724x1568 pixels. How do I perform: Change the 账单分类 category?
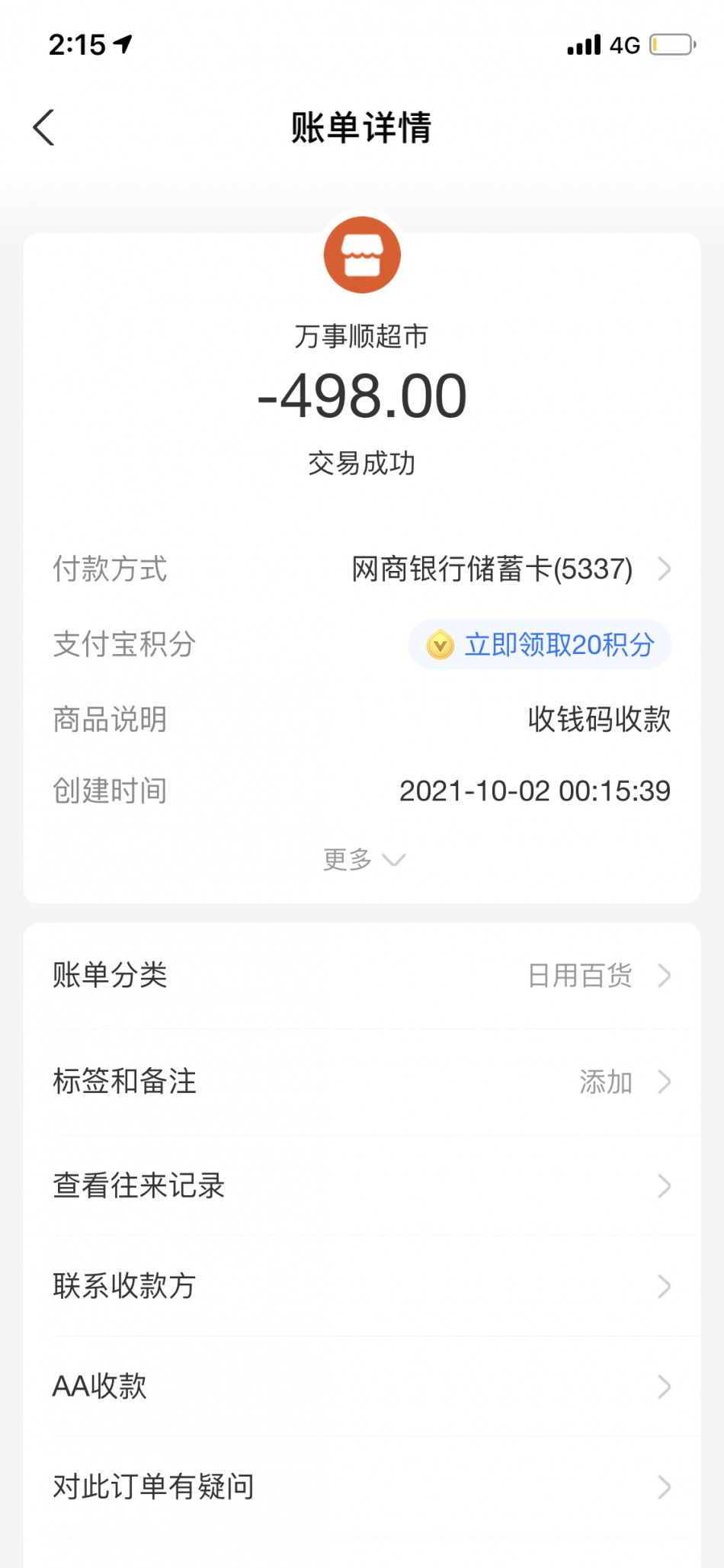tap(362, 976)
